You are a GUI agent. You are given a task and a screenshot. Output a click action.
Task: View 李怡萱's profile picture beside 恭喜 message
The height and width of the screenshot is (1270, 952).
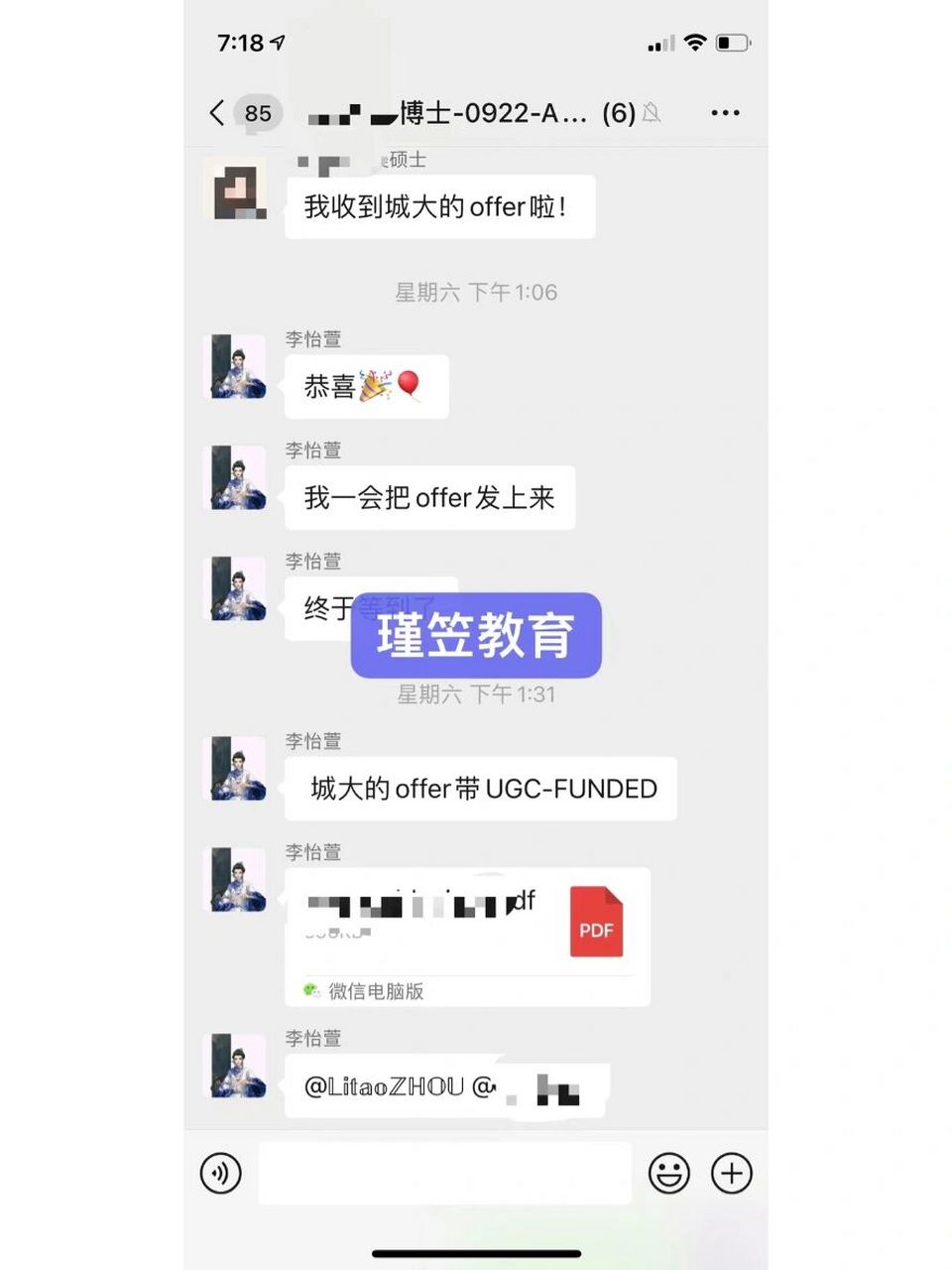(x=236, y=367)
